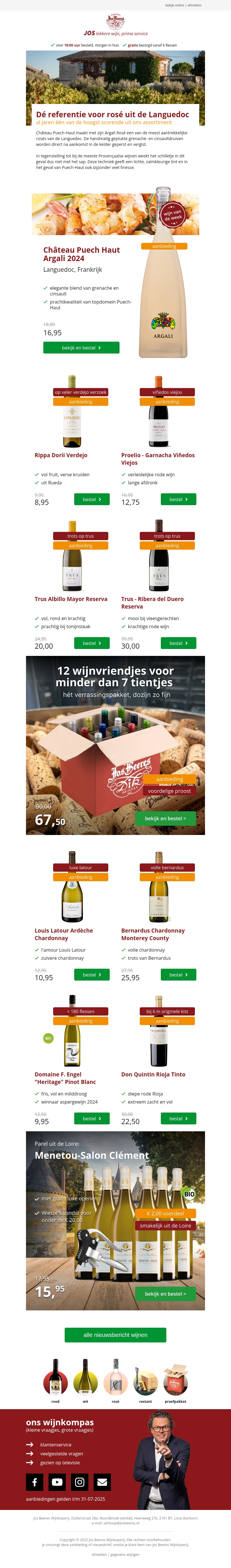View and order the 12-bottle proefpakket
This screenshot has height=1568, width=231.
click(x=165, y=818)
